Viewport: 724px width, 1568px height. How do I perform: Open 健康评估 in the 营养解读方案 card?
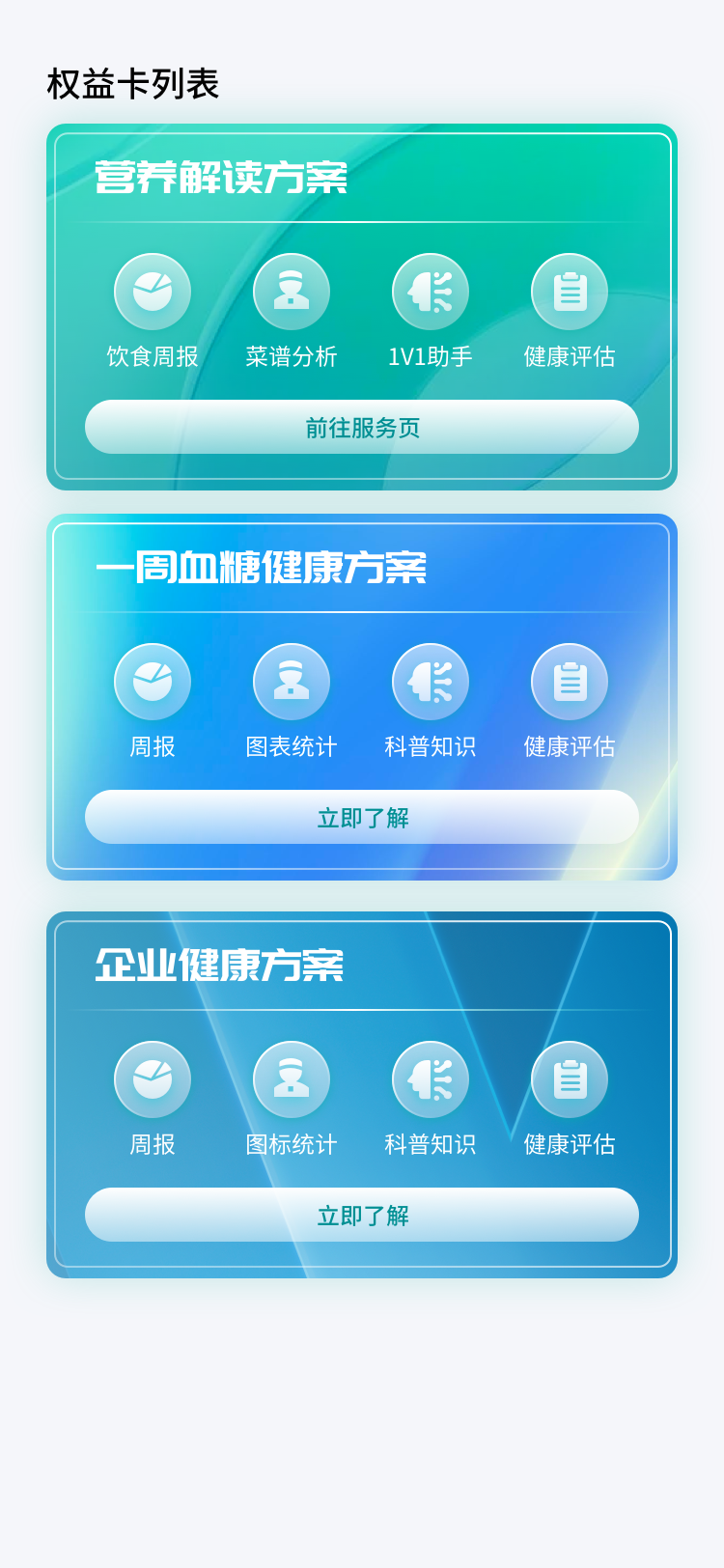point(570,293)
